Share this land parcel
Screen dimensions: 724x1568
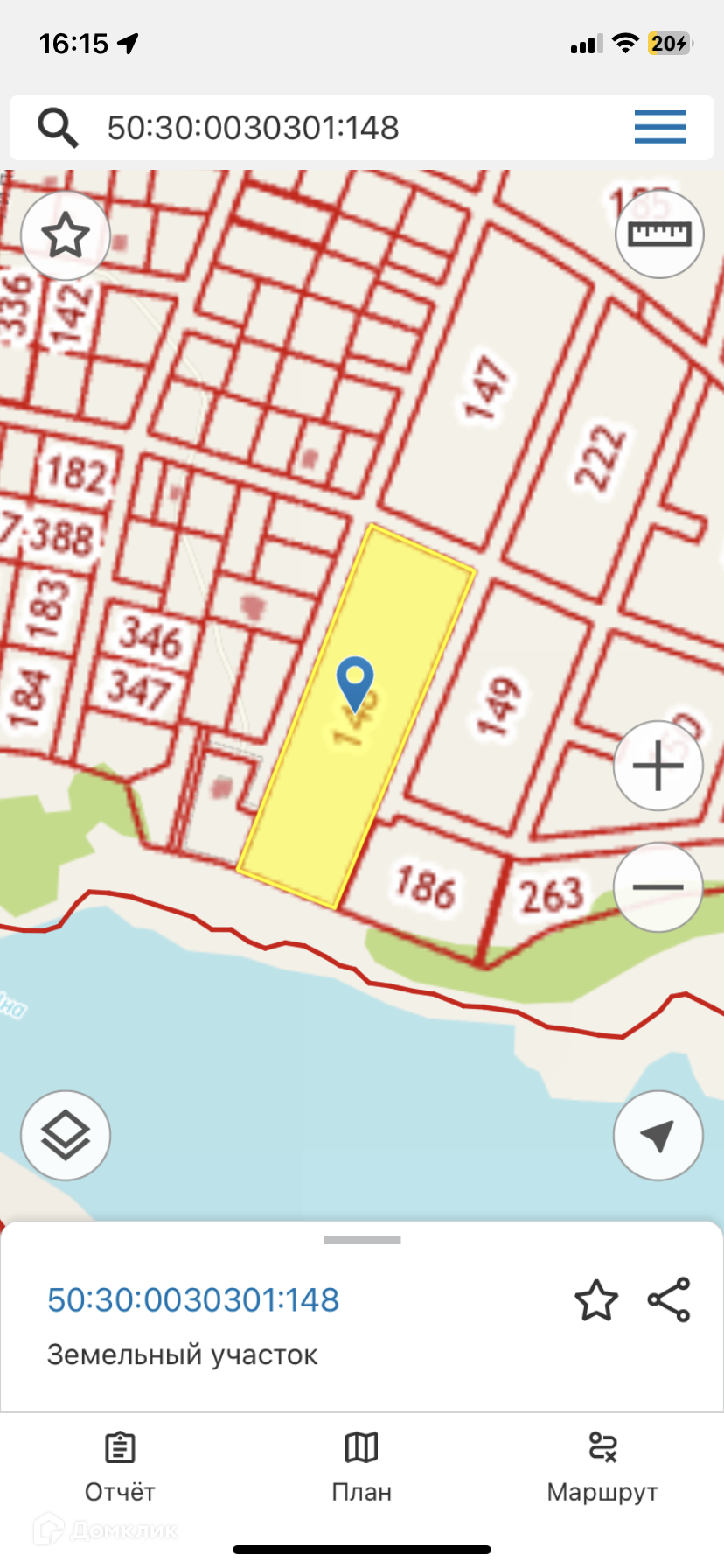tap(669, 1300)
